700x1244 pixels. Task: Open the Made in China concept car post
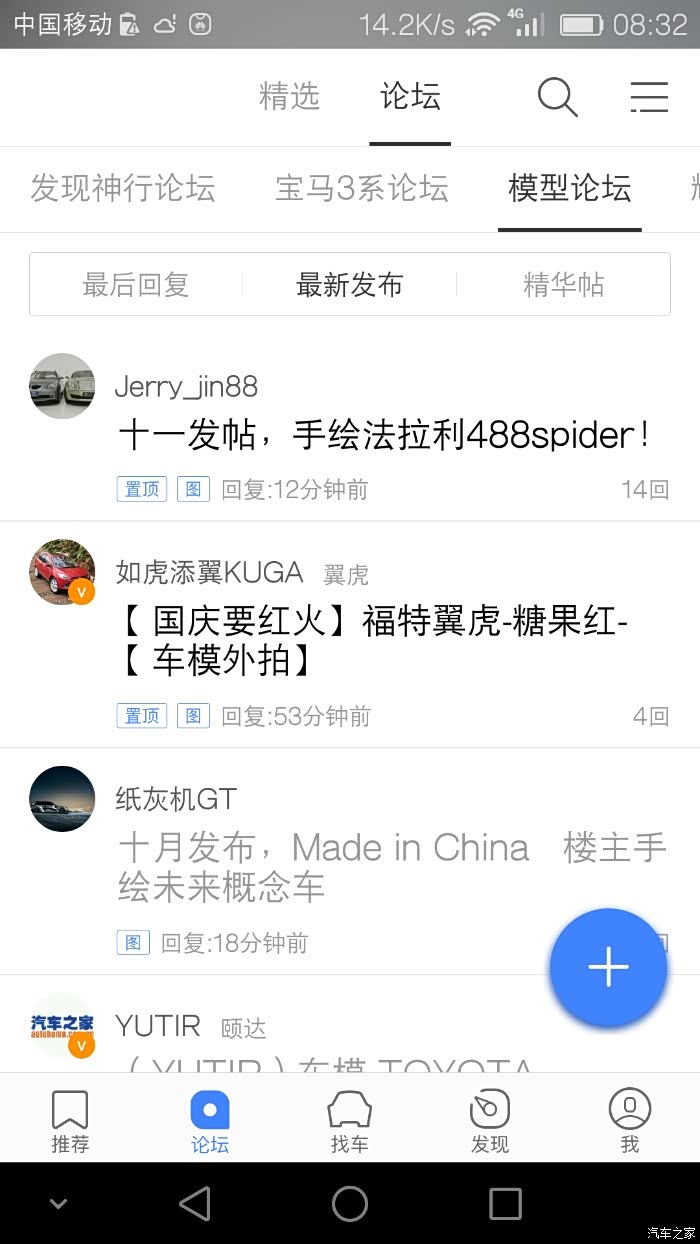pyautogui.click(x=392, y=866)
